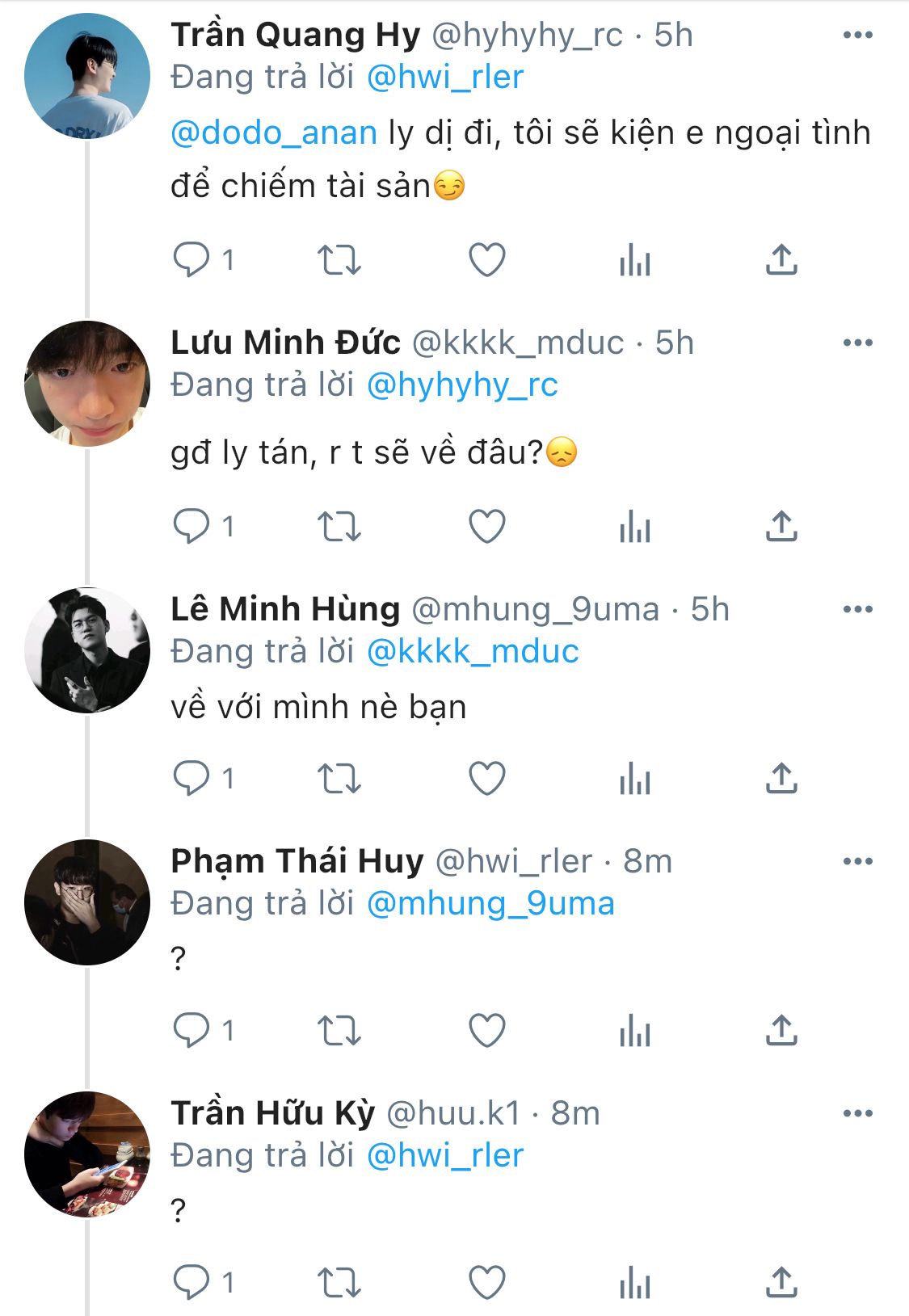
Task: Share Trần Hữu Kỳ's tweet
Action: [781, 1283]
